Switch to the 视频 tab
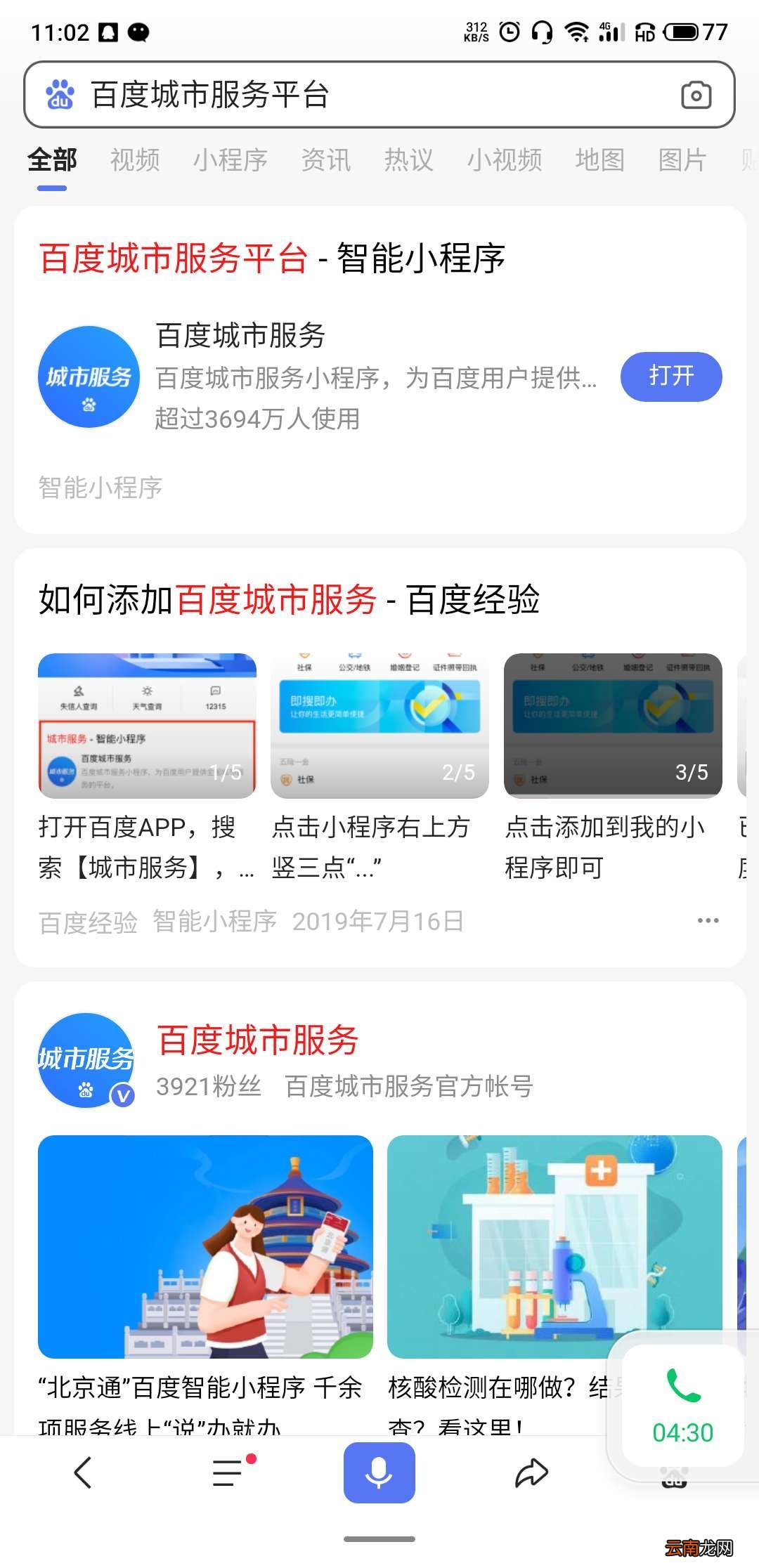 (x=135, y=160)
